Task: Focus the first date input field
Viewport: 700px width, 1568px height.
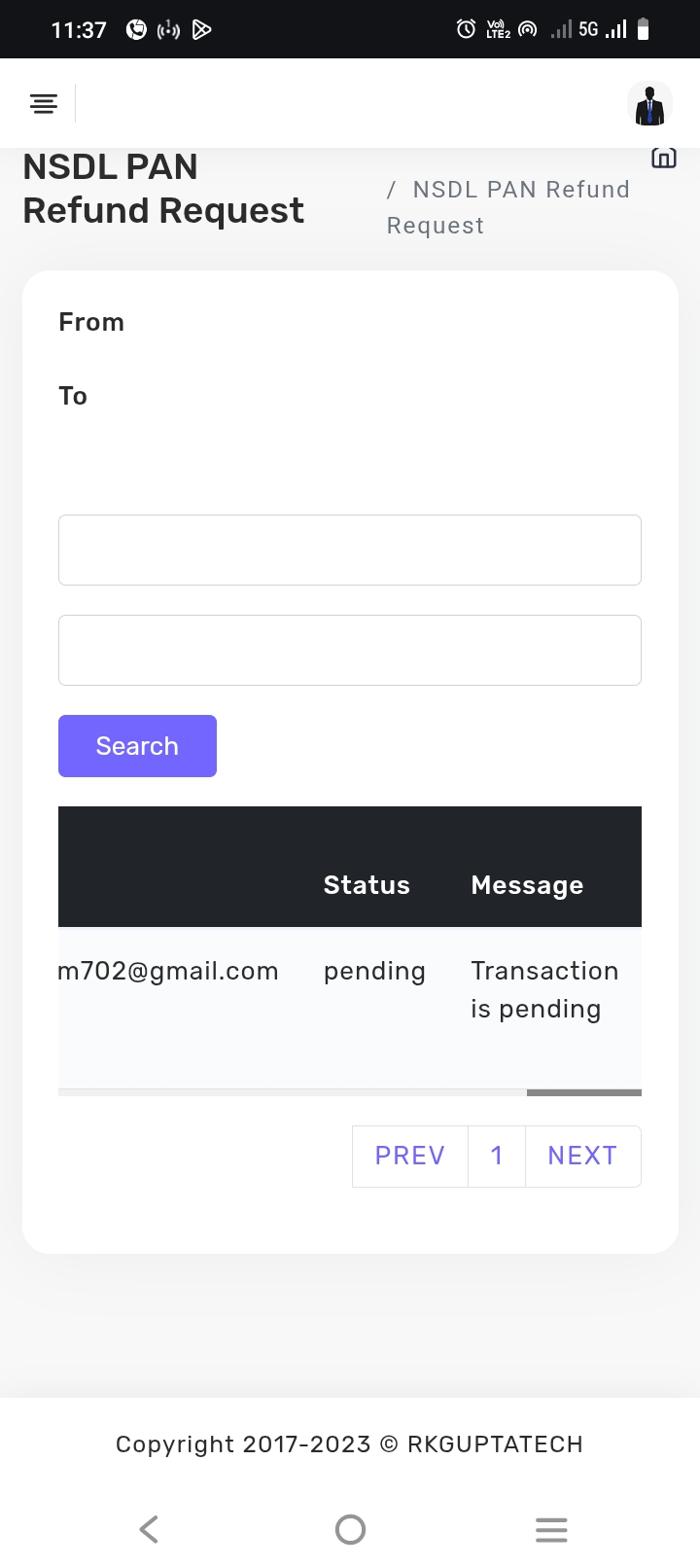Action: point(350,550)
